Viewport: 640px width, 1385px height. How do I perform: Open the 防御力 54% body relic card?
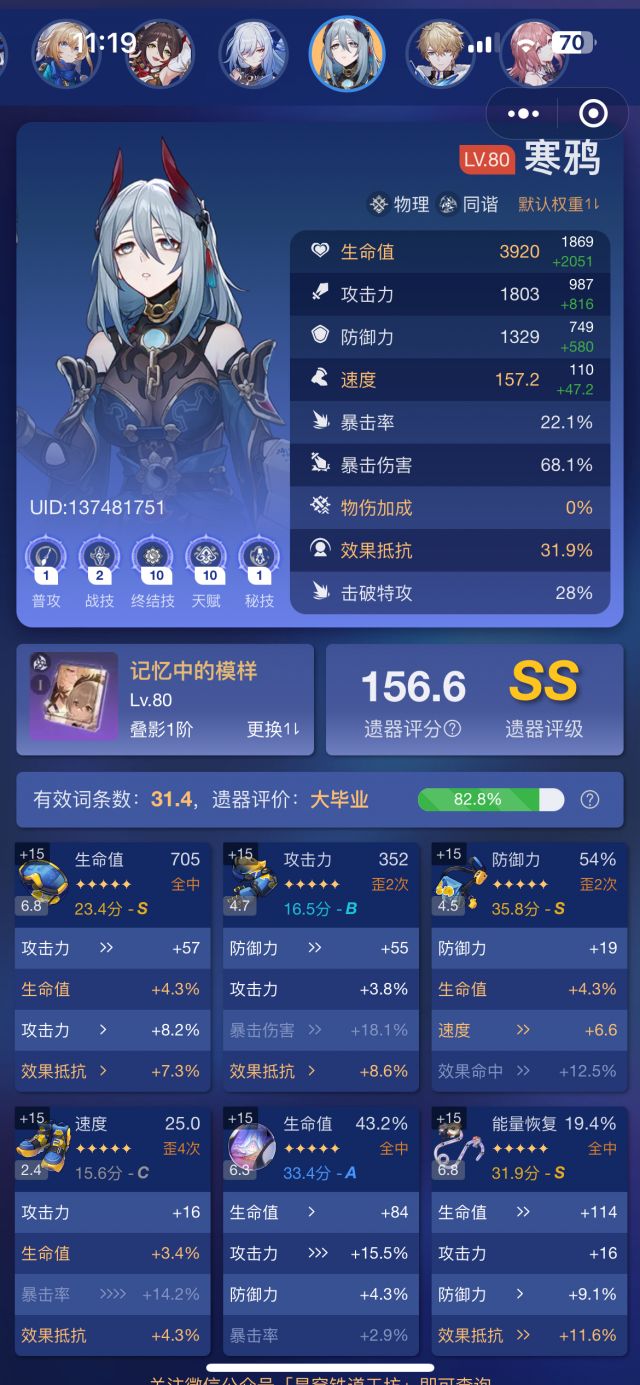[529, 966]
